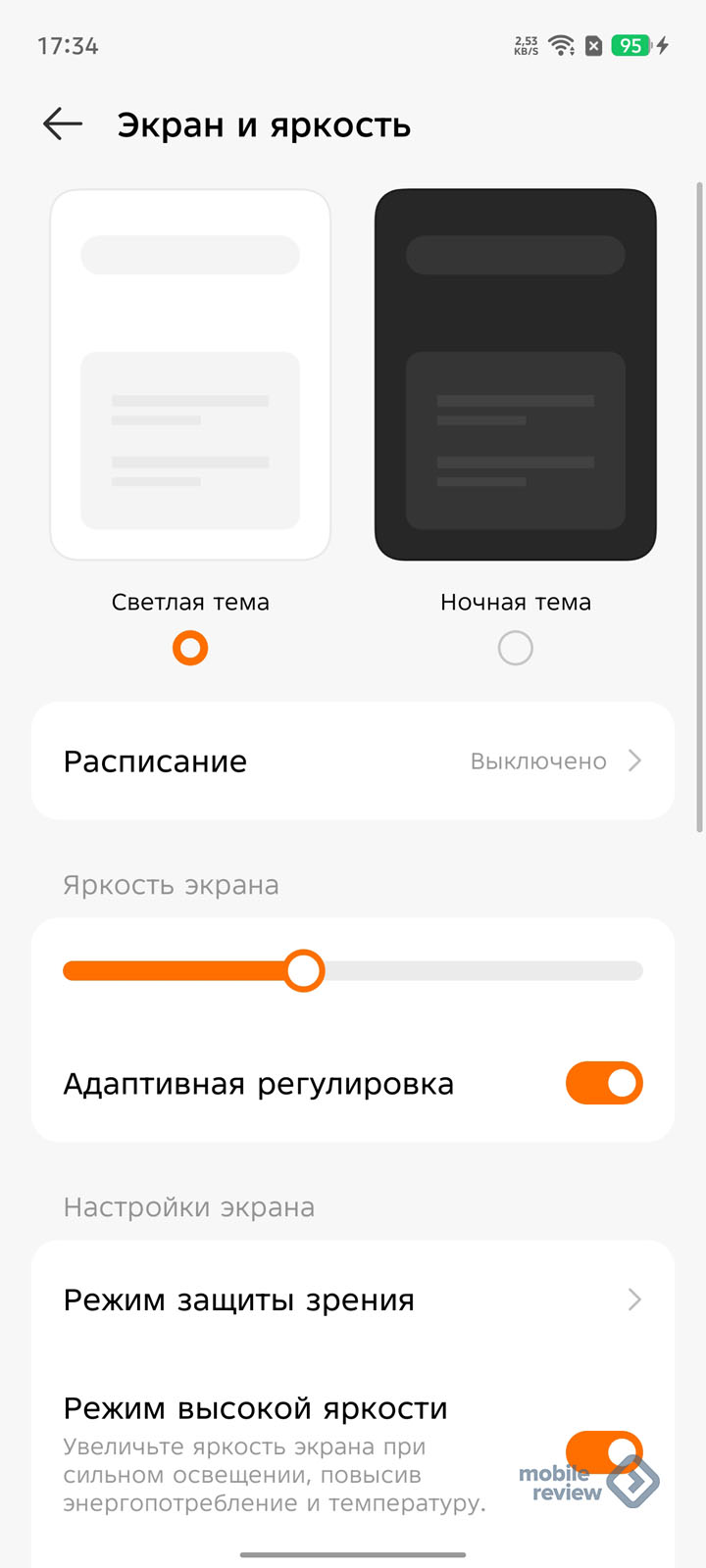This screenshot has height=1568, width=706.
Task: Open Режим защиты зрения
Action: pyautogui.click(x=353, y=1299)
